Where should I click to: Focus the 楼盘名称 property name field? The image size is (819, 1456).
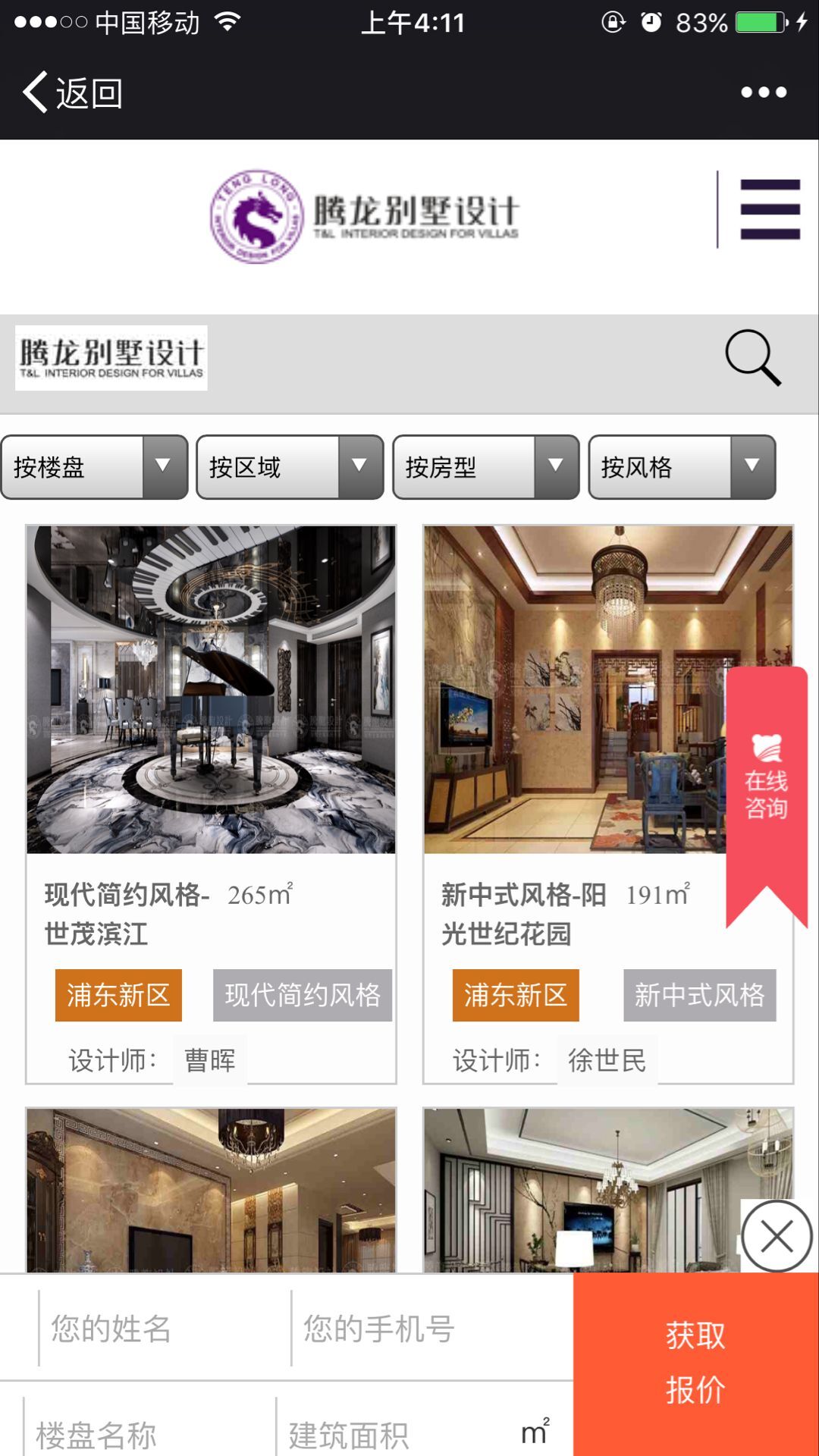click(x=148, y=1433)
